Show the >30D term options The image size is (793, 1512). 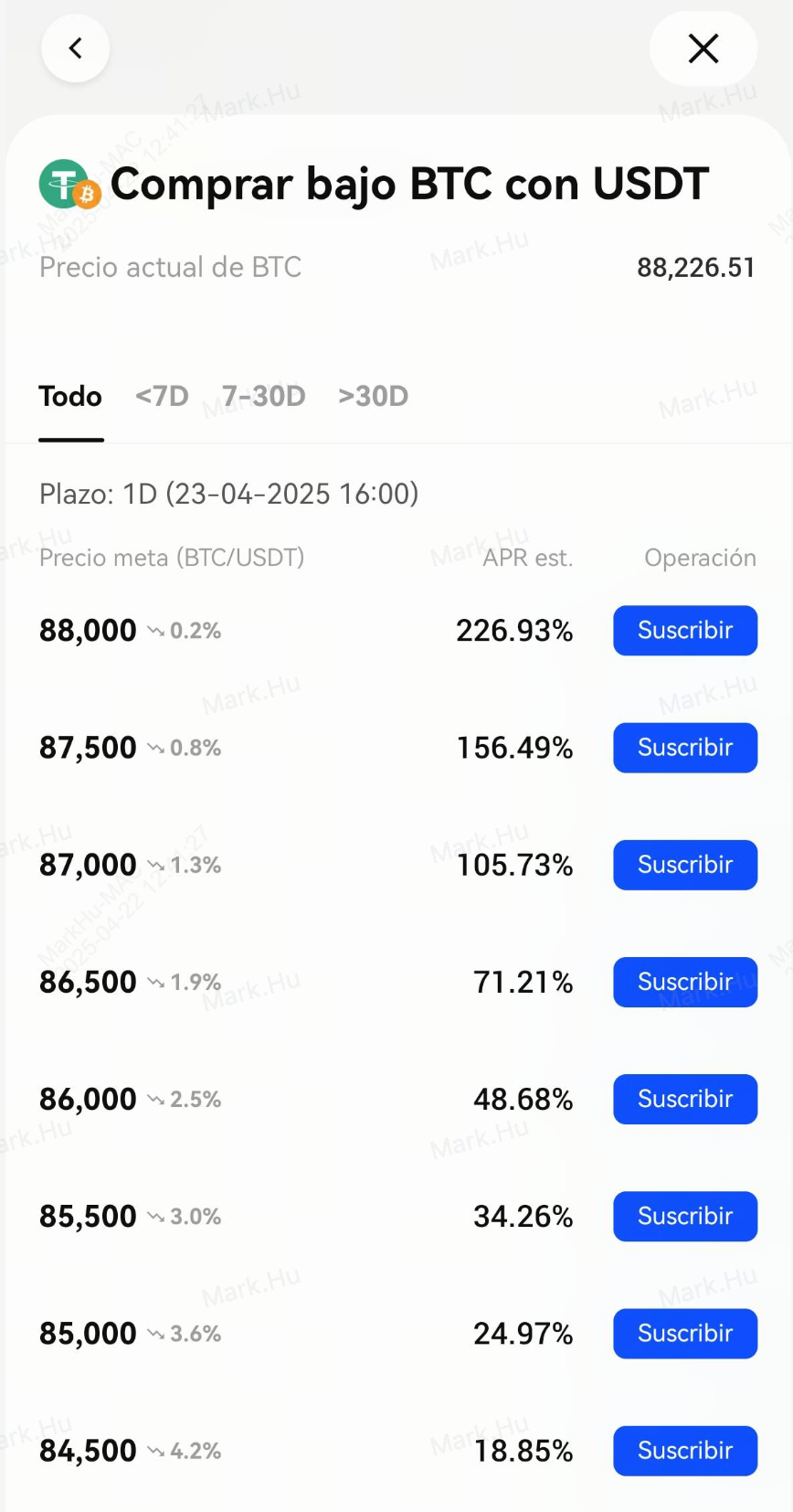coord(373,396)
